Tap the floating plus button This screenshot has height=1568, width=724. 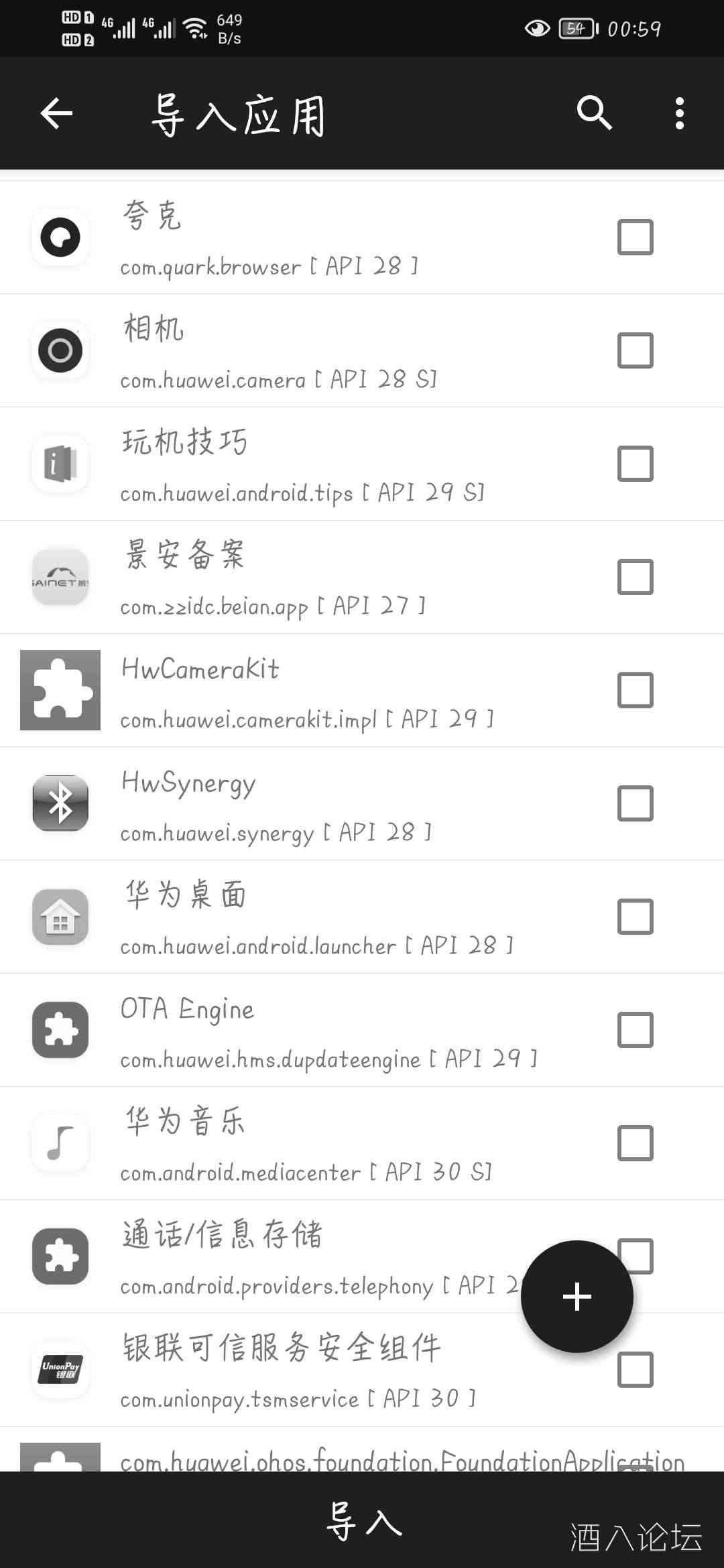click(577, 1297)
